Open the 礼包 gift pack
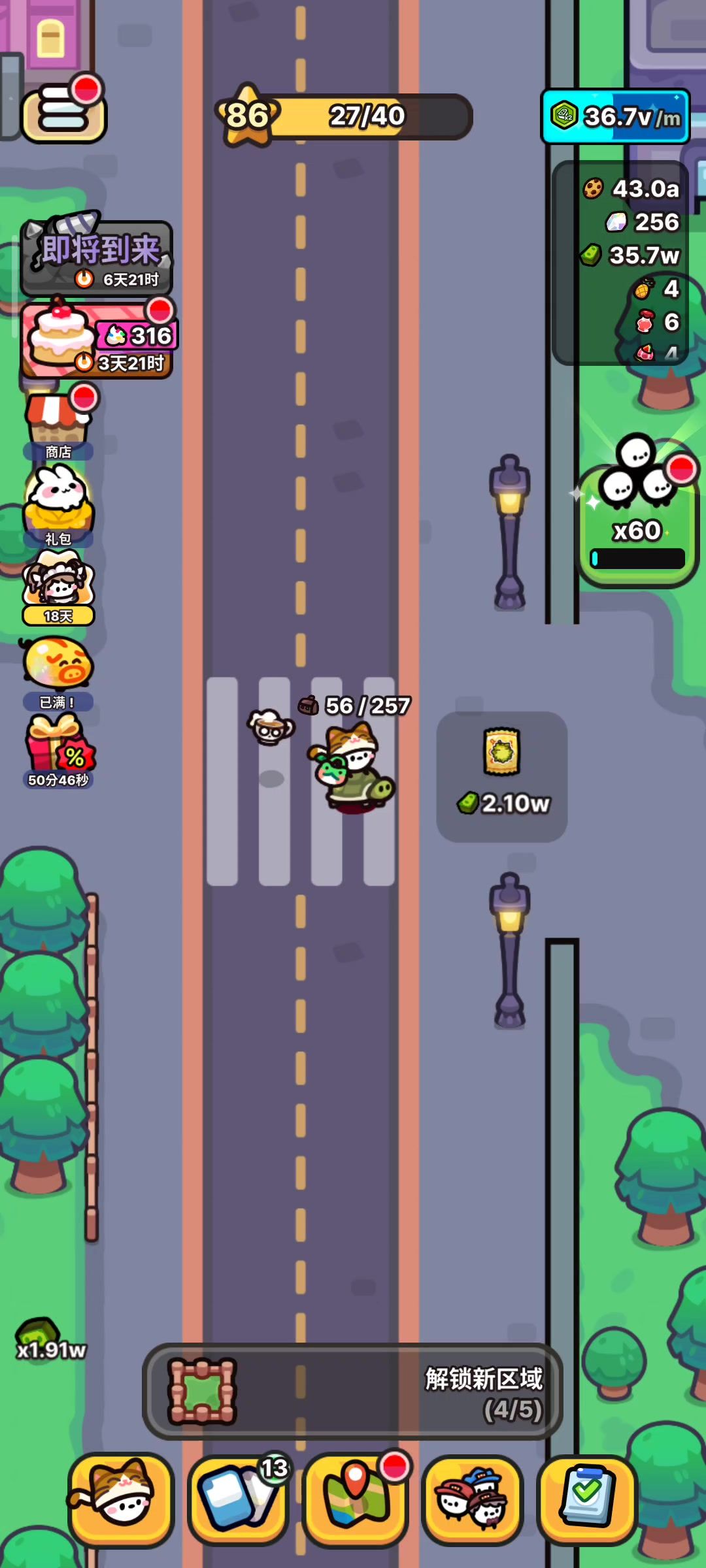The height and width of the screenshot is (1568, 706). pyautogui.click(x=58, y=504)
